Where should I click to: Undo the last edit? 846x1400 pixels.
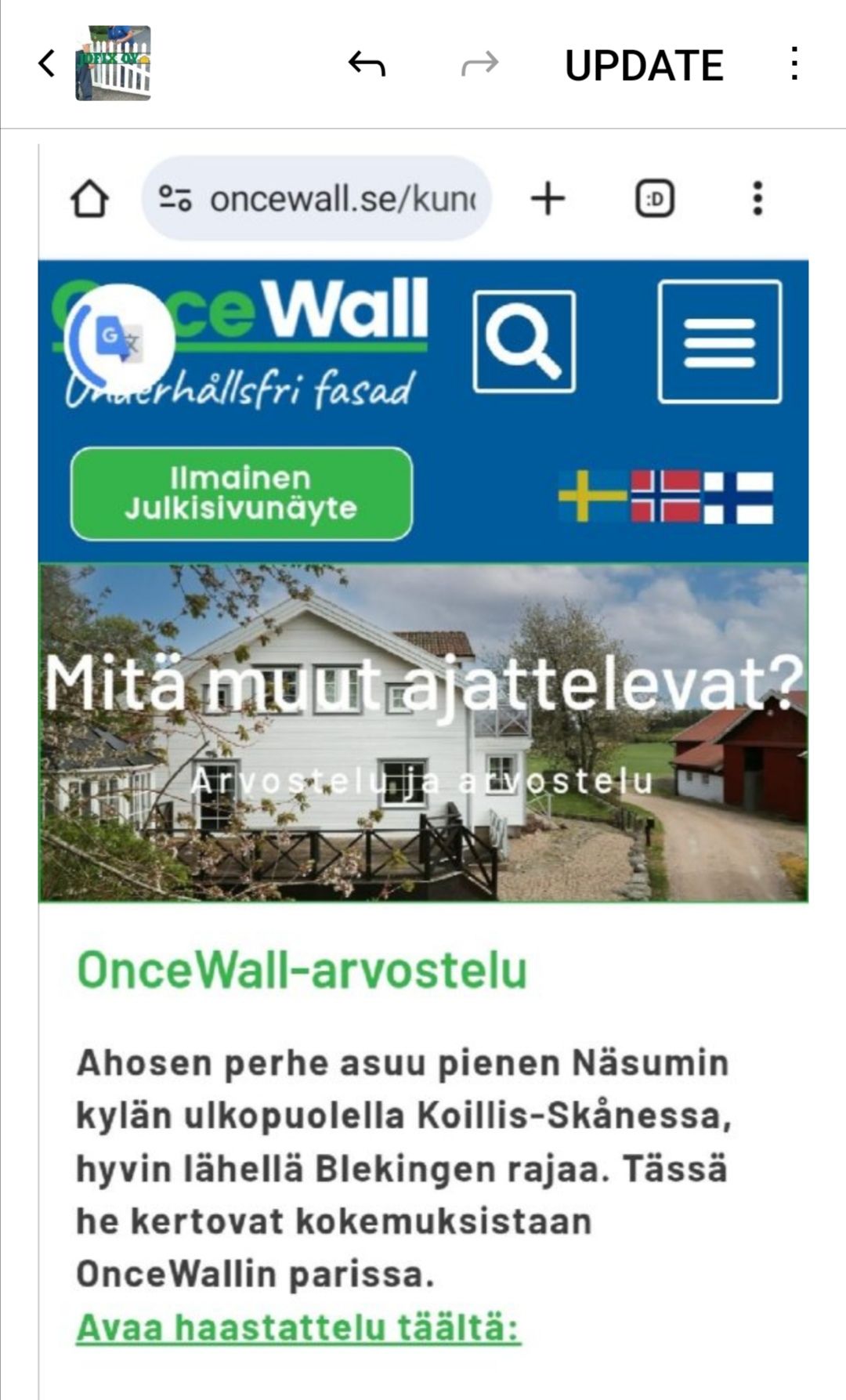pos(367,63)
